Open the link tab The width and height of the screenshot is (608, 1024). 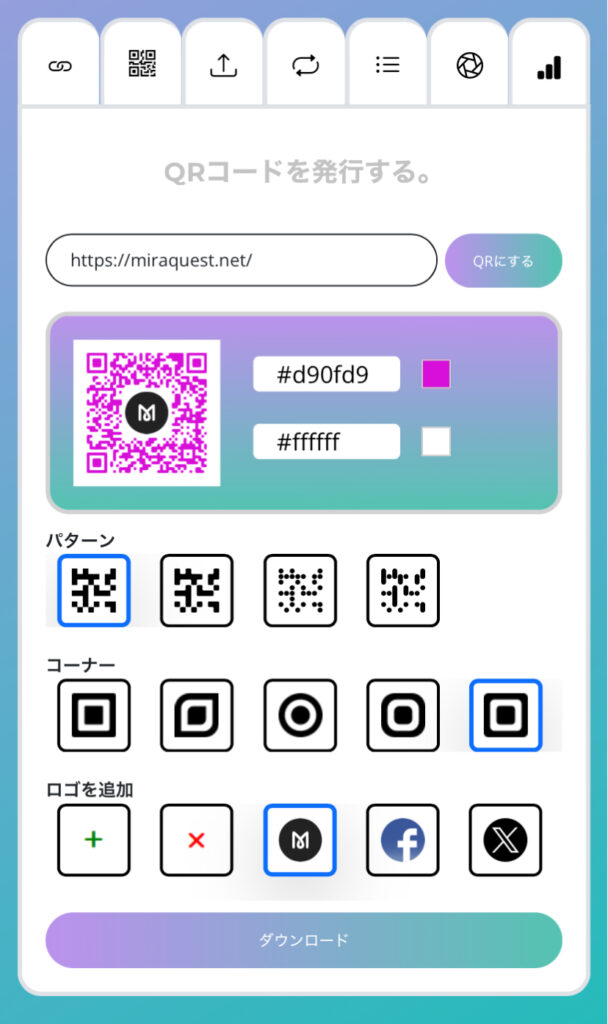pyautogui.click(x=60, y=66)
